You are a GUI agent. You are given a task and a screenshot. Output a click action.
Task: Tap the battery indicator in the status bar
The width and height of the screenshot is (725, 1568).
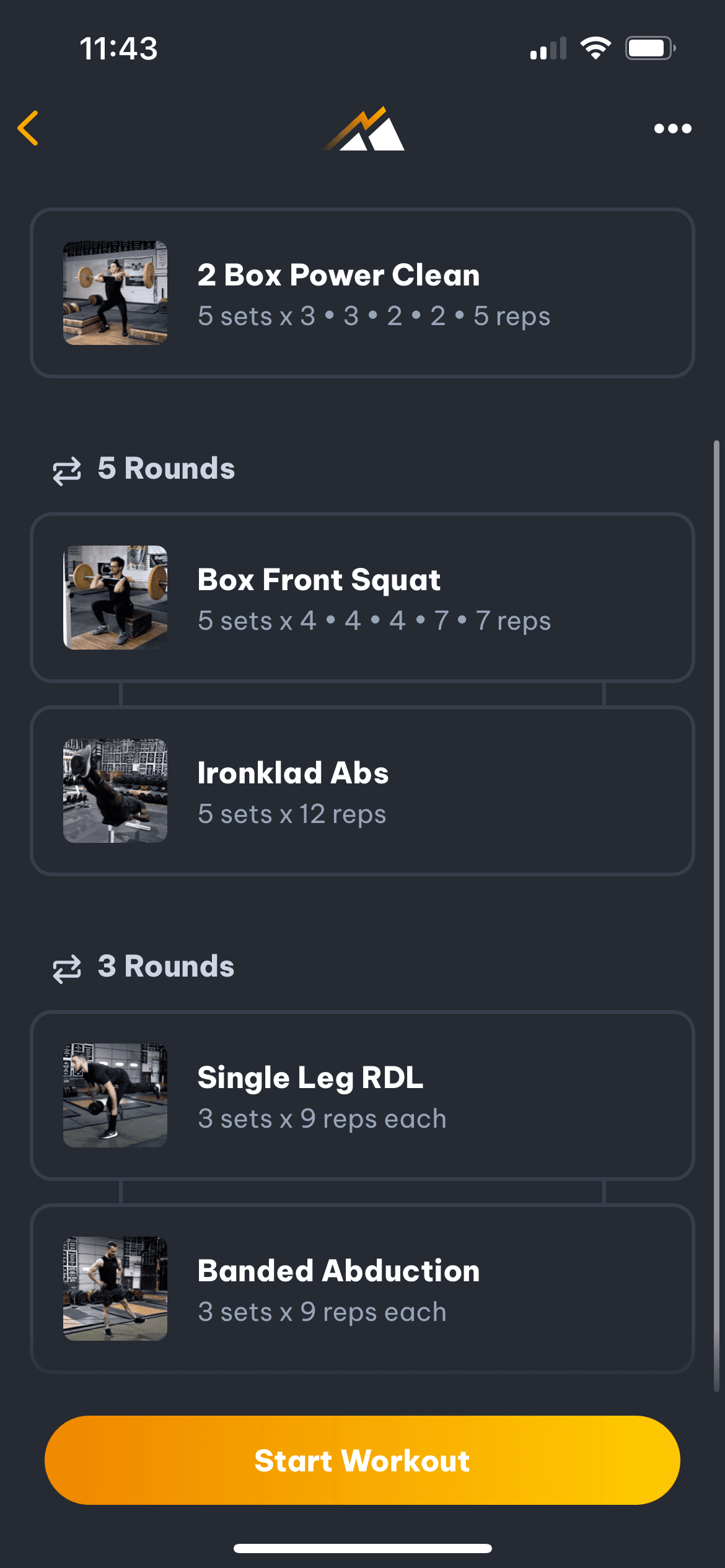coord(647,48)
